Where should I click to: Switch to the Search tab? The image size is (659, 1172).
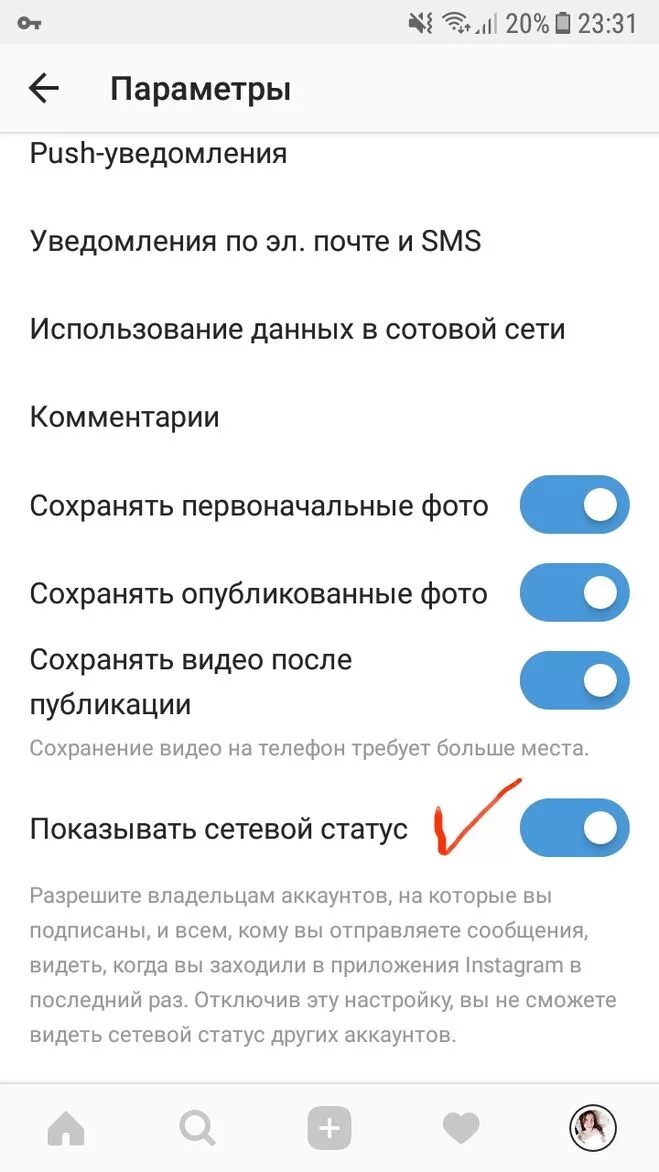(x=197, y=1127)
